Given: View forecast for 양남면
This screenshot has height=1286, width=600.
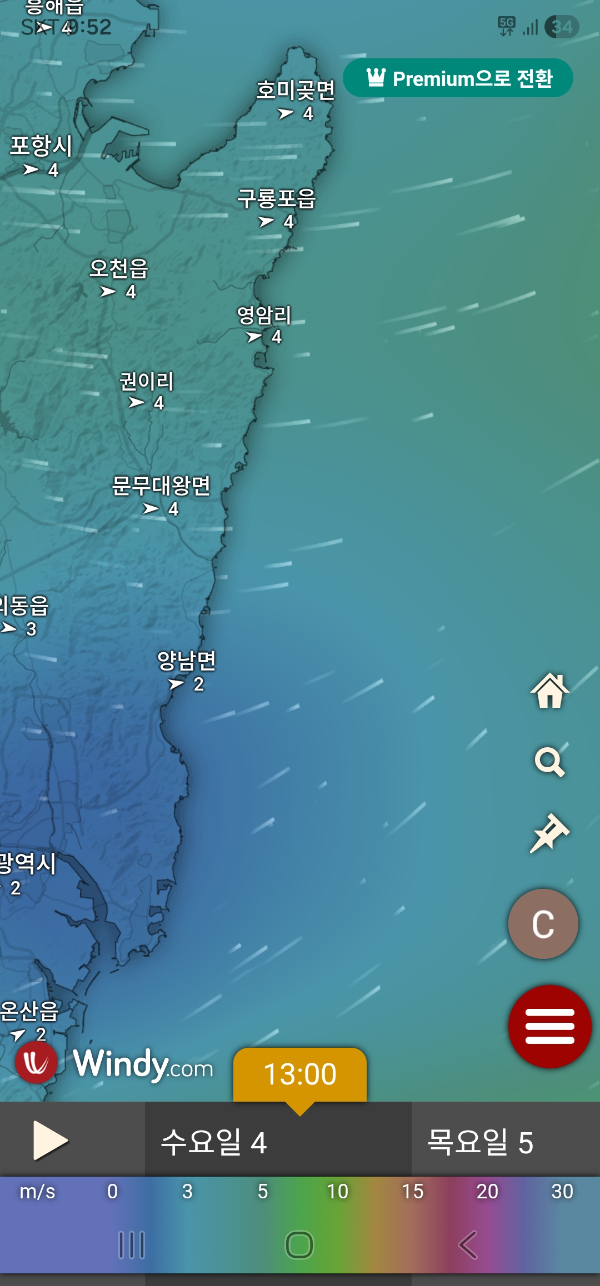Looking at the screenshot, I should [187, 662].
